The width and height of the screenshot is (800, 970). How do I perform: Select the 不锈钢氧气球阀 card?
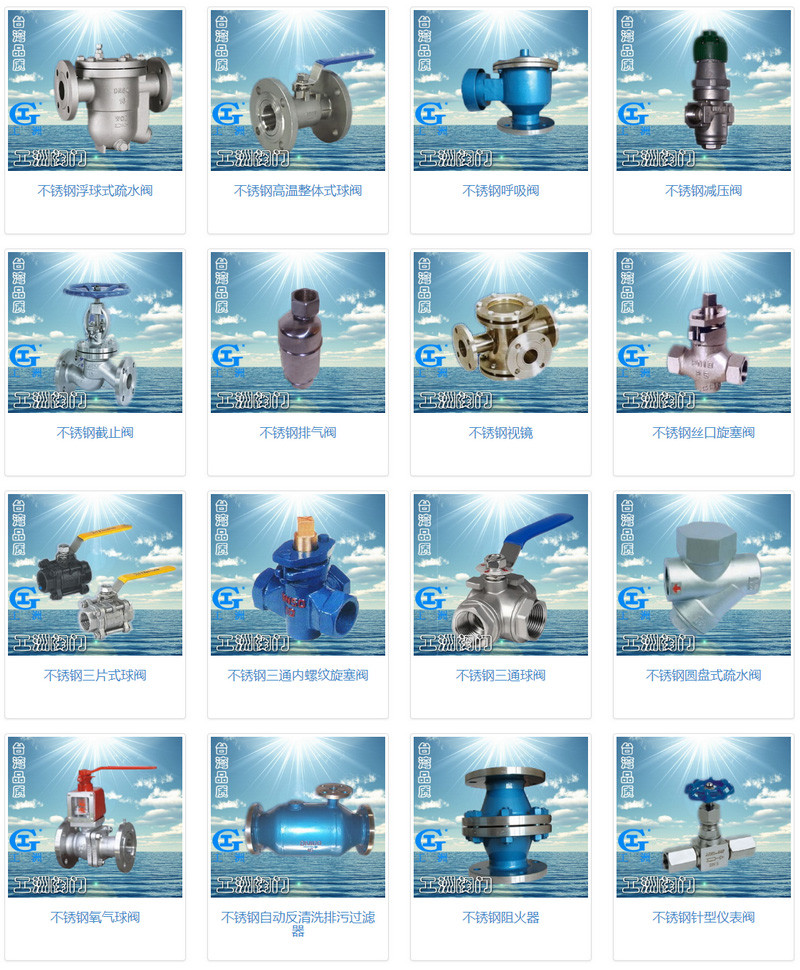tap(95, 818)
